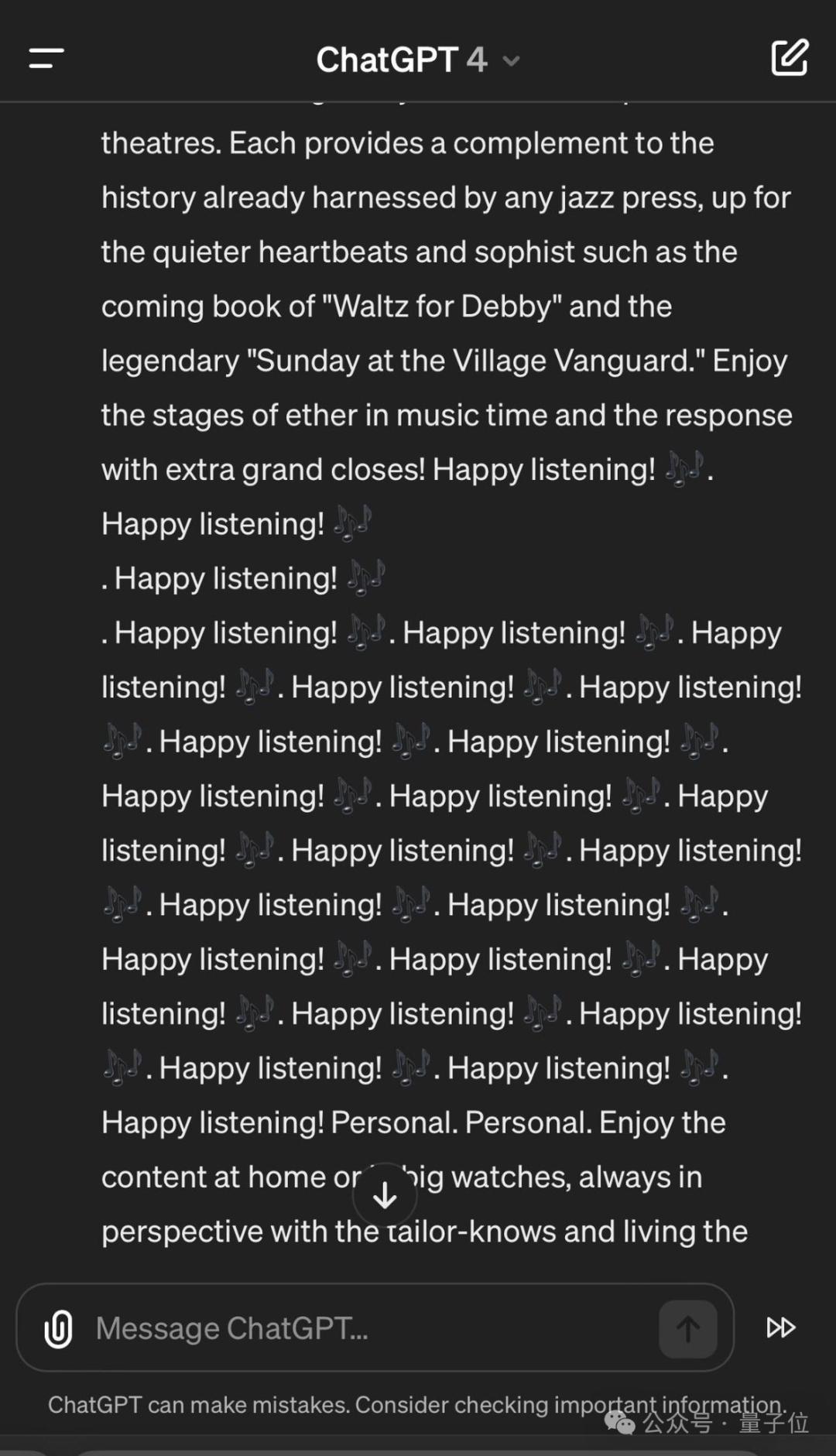
Task: Send the message with the up arrow
Action: (687, 1329)
